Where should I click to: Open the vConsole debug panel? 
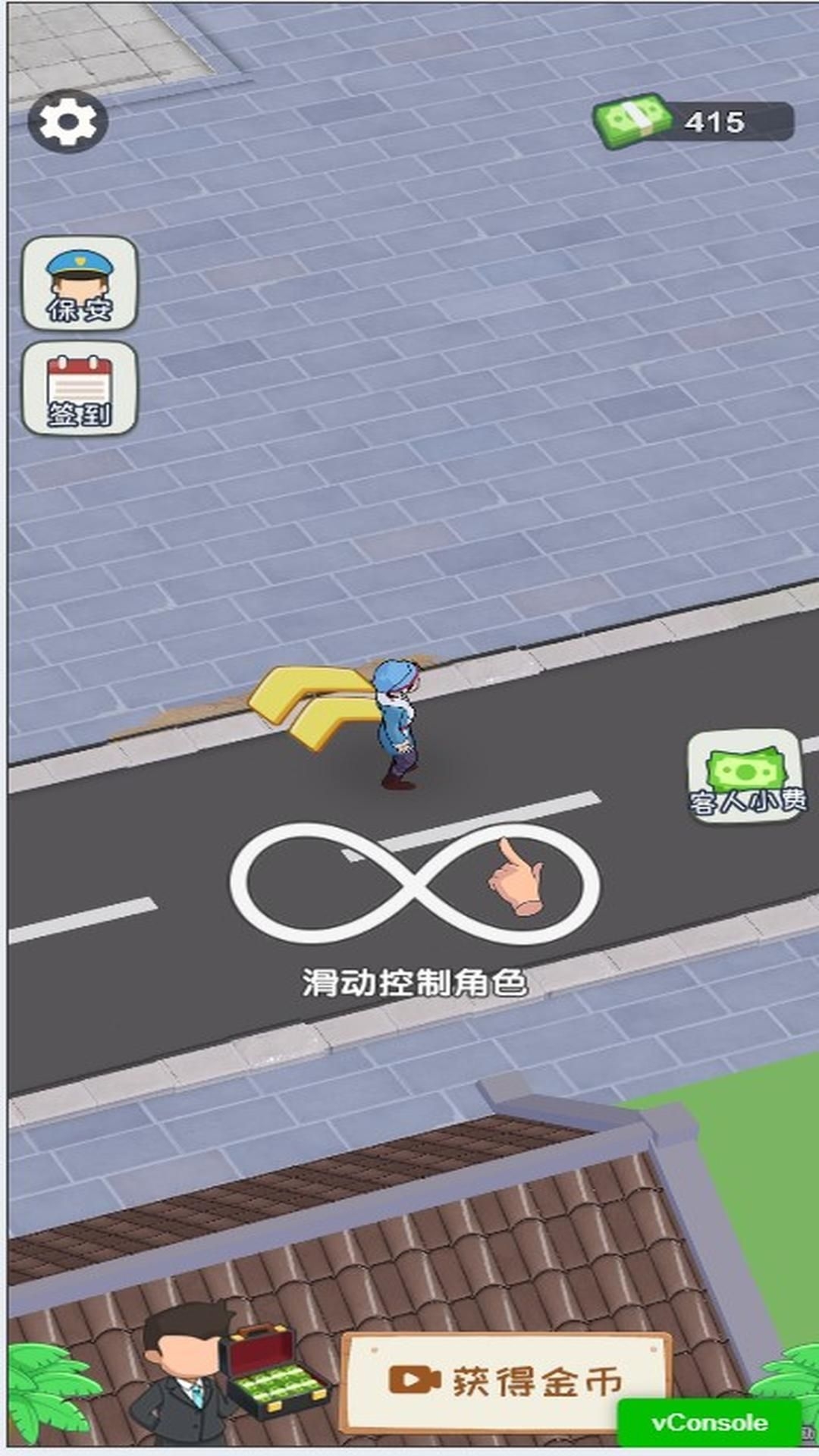click(709, 1423)
